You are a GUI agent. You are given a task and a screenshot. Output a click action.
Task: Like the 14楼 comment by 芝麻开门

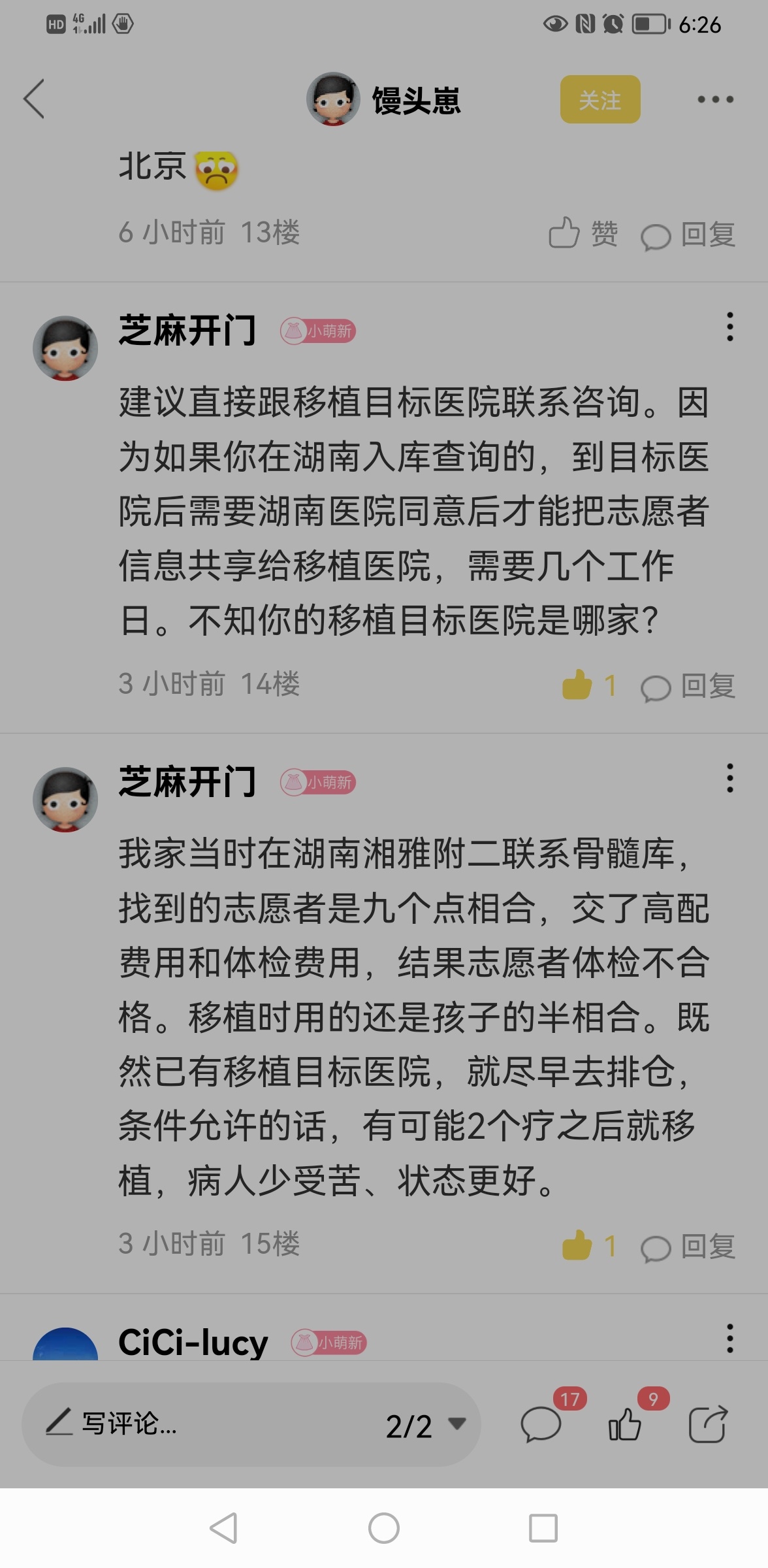tap(588, 685)
